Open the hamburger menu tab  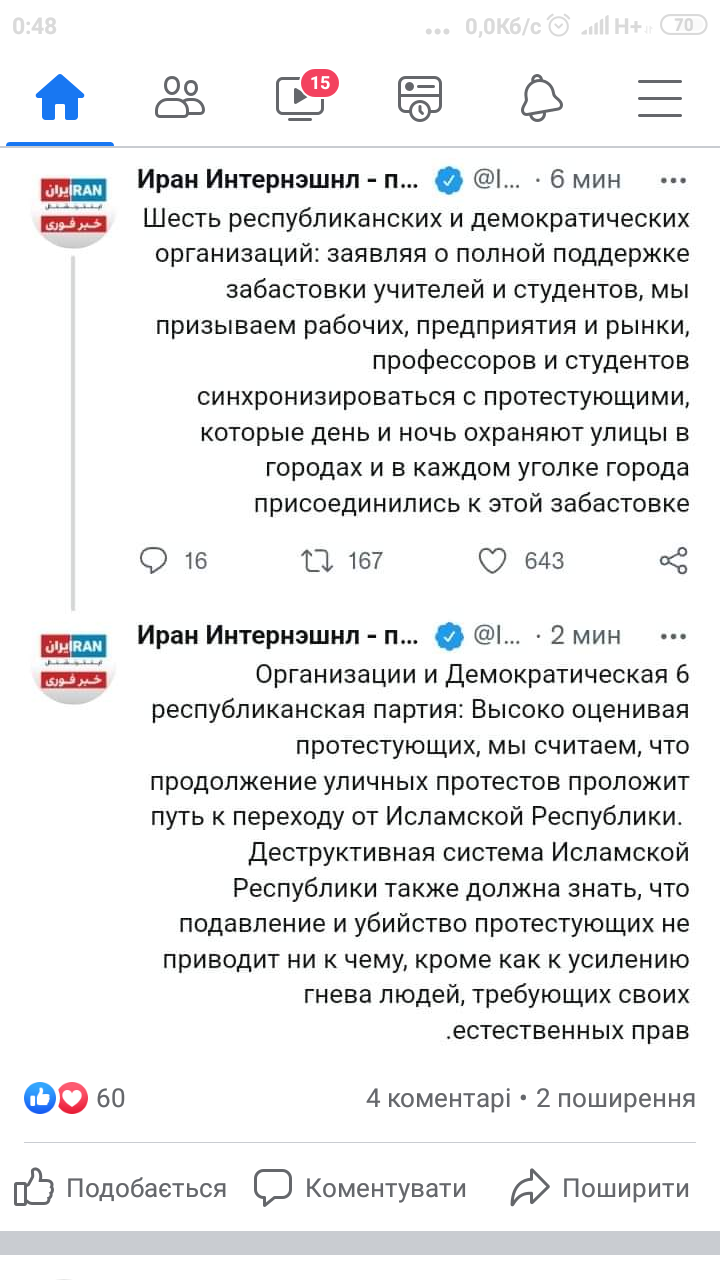pos(660,98)
